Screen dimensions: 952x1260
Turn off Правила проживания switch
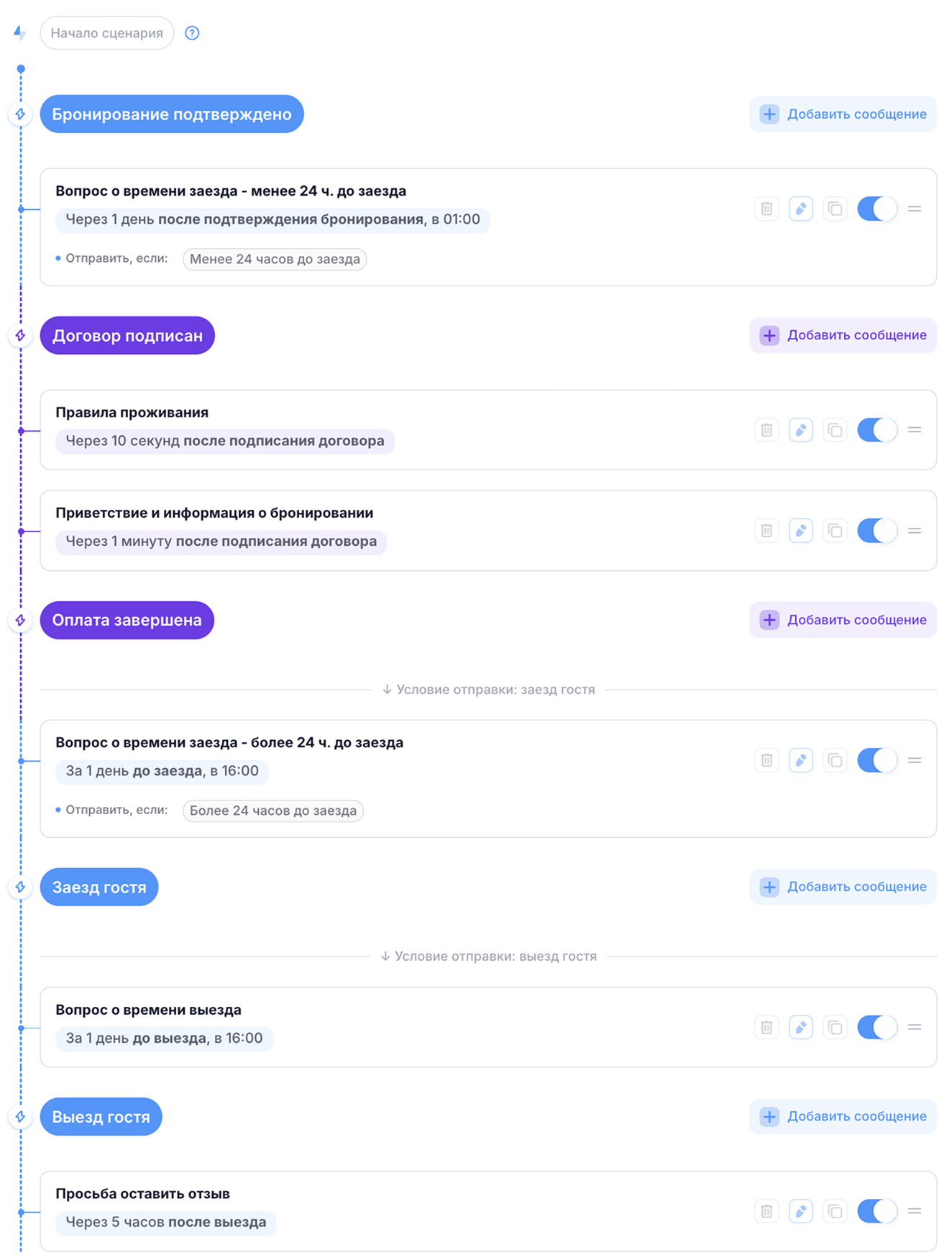tap(877, 430)
